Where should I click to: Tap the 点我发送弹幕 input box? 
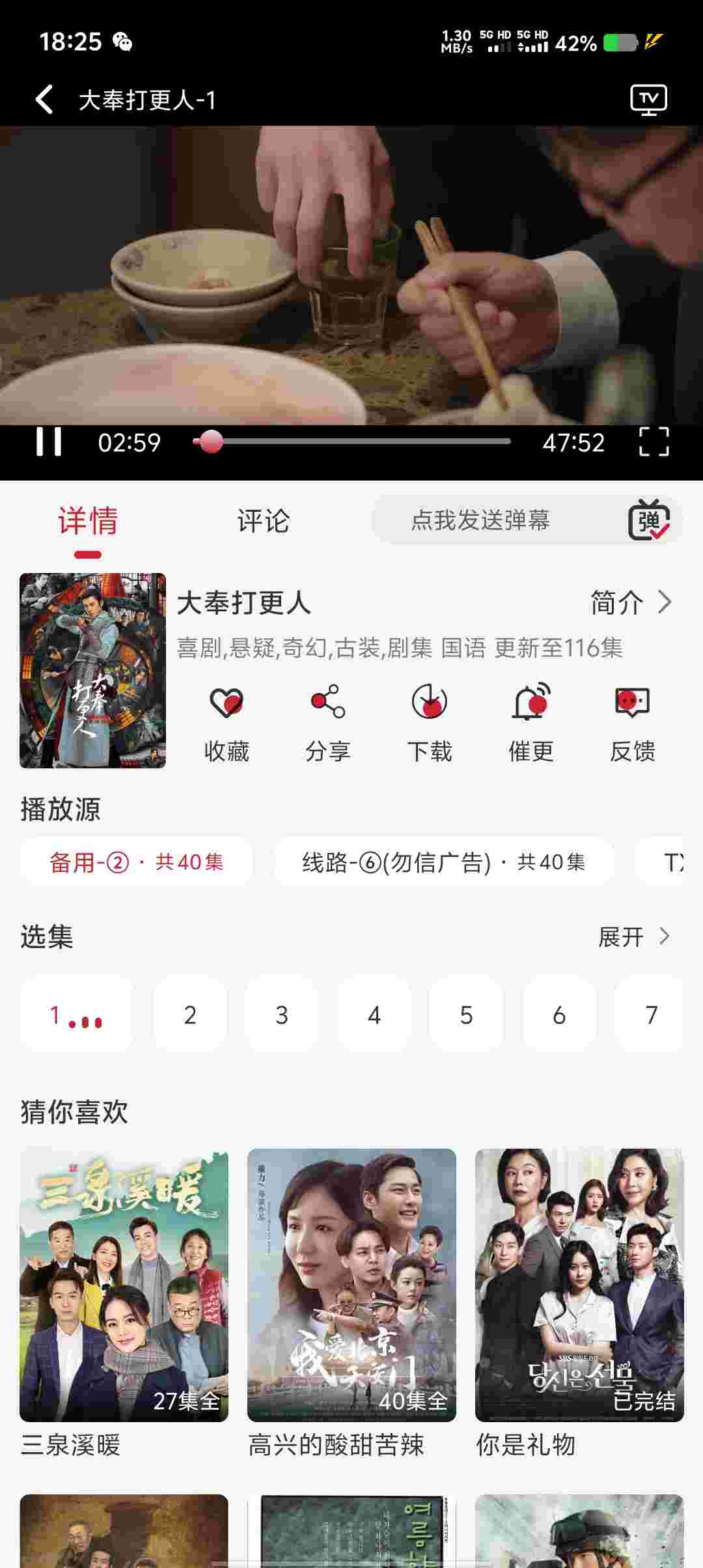tap(482, 520)
